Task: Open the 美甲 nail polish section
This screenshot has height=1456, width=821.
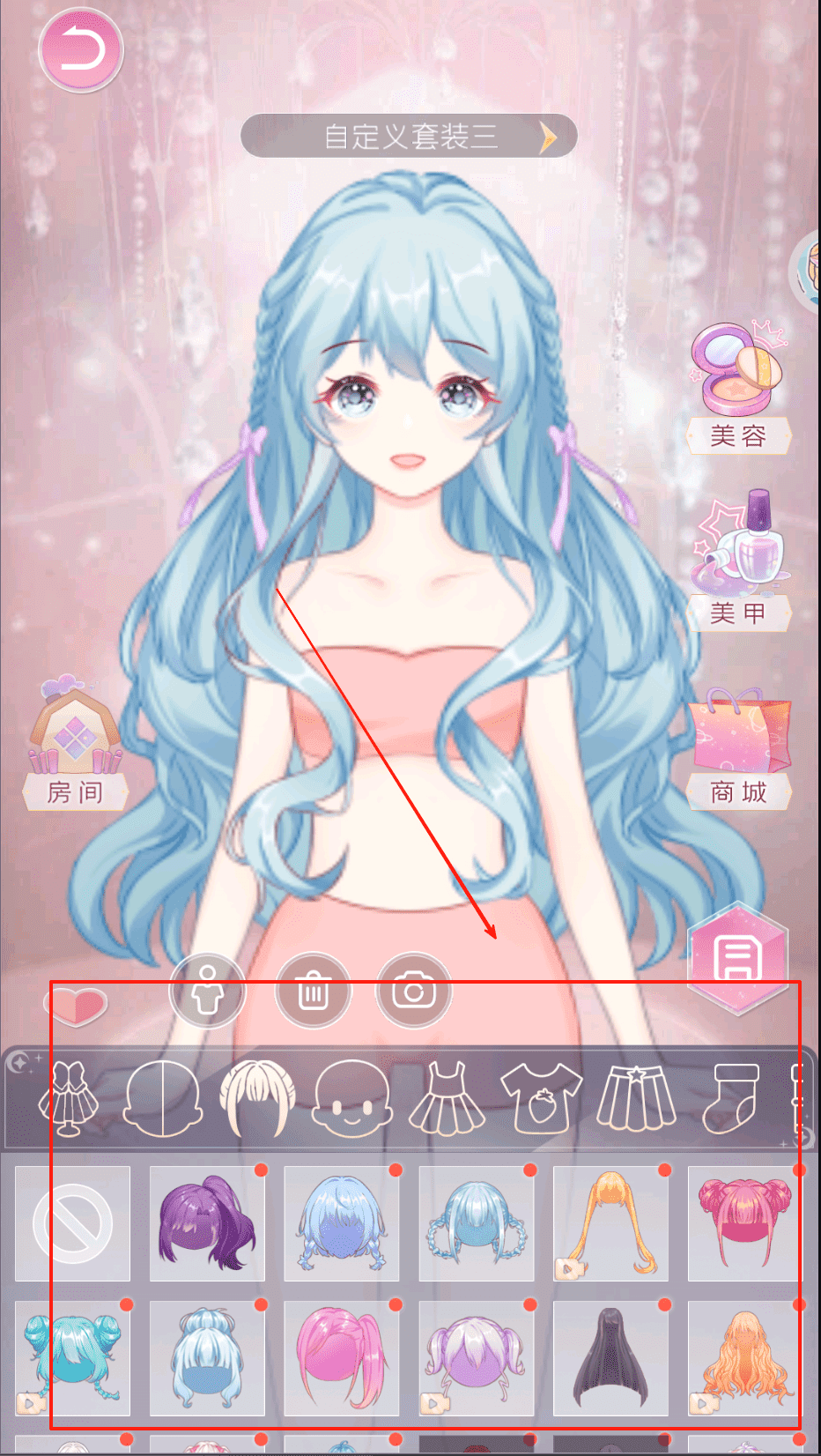Action: pos(738,561)
